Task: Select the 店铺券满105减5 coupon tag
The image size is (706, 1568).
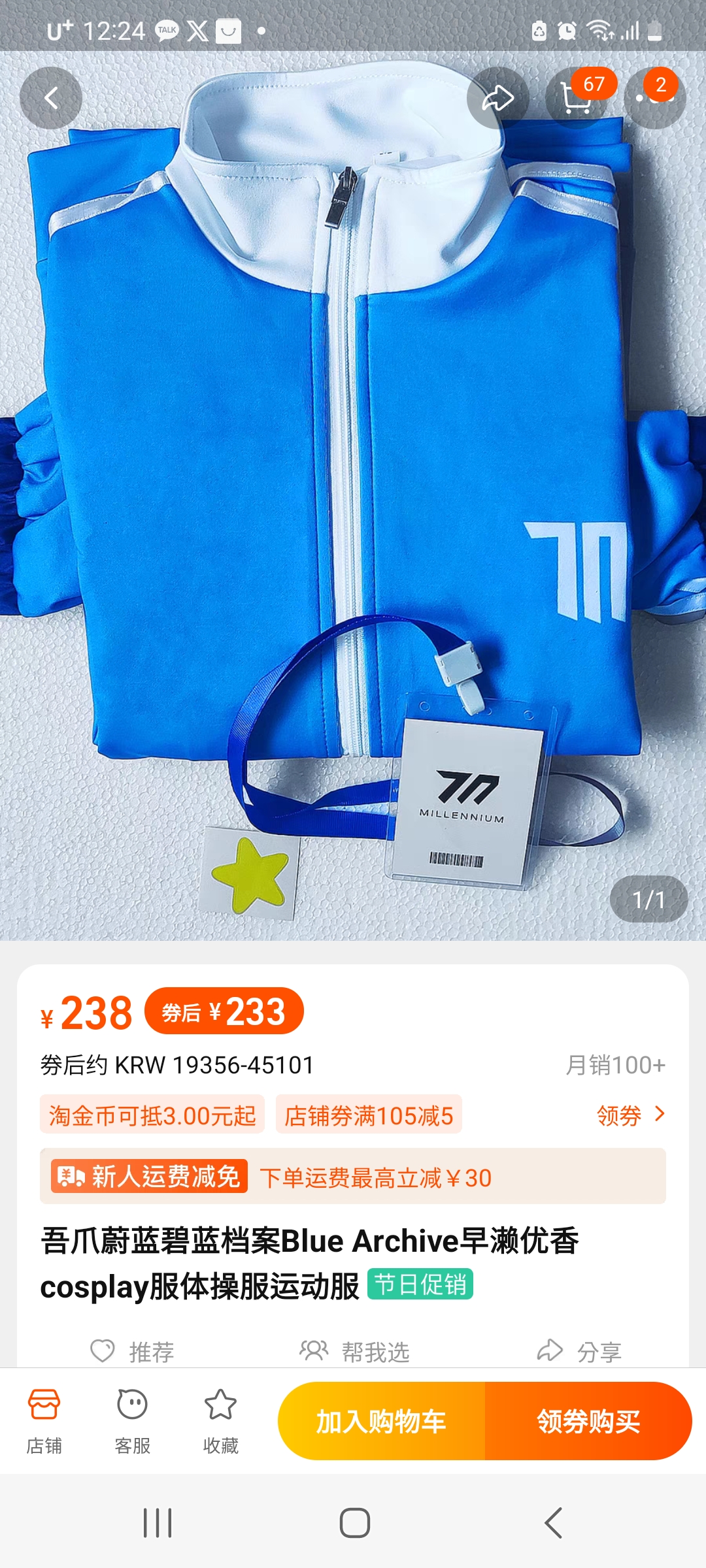Action: coord(369,1115)
